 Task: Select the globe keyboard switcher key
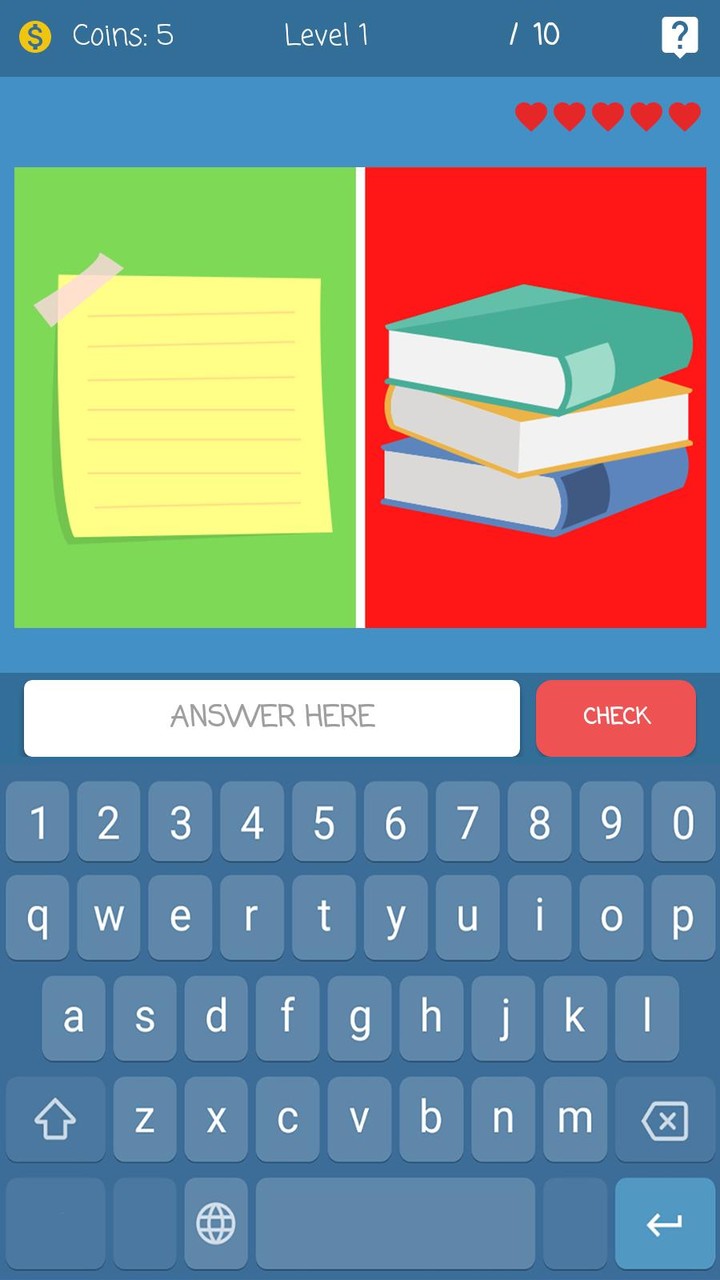[x=215, y=1221]
